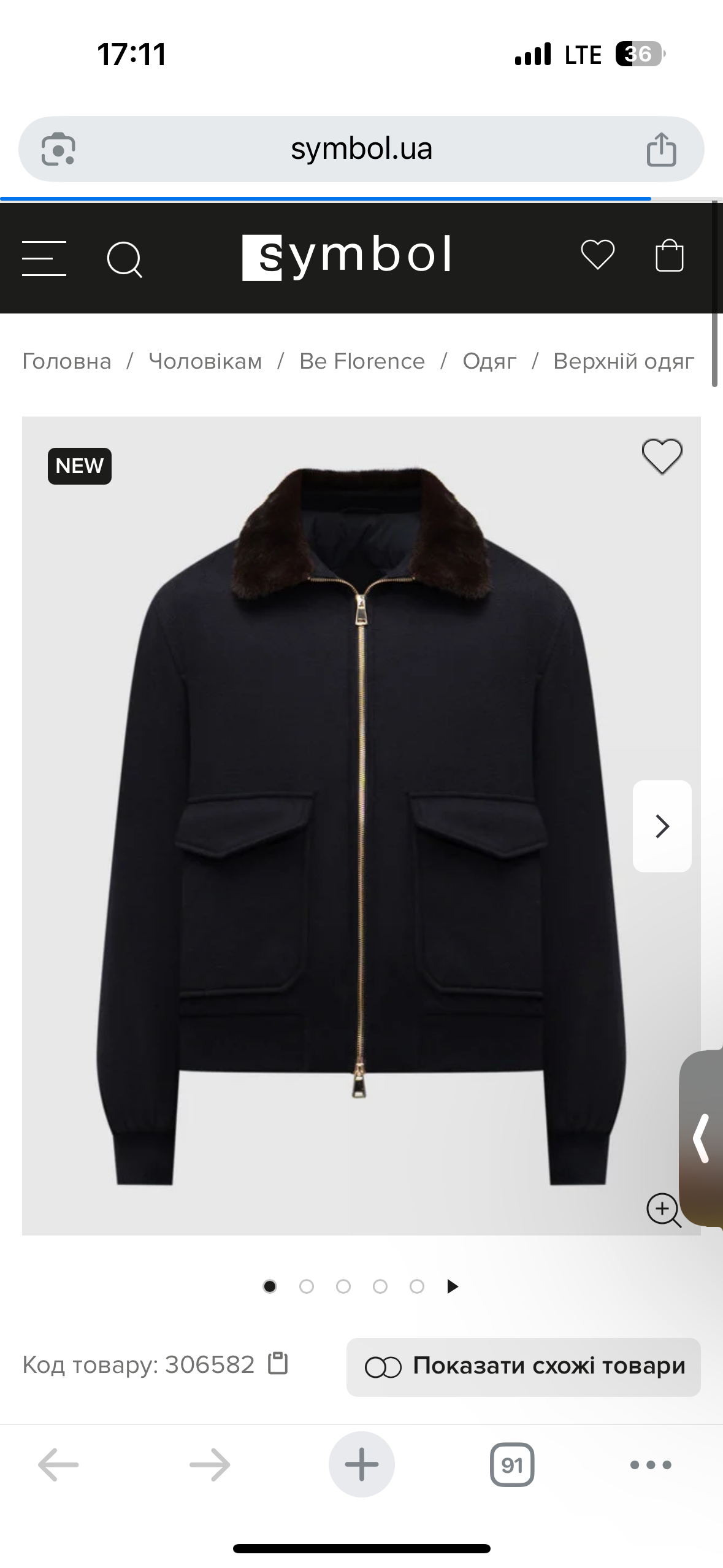Open the shopping bag
Viewport: 723px width, 1568px height.
click(669, 255)
